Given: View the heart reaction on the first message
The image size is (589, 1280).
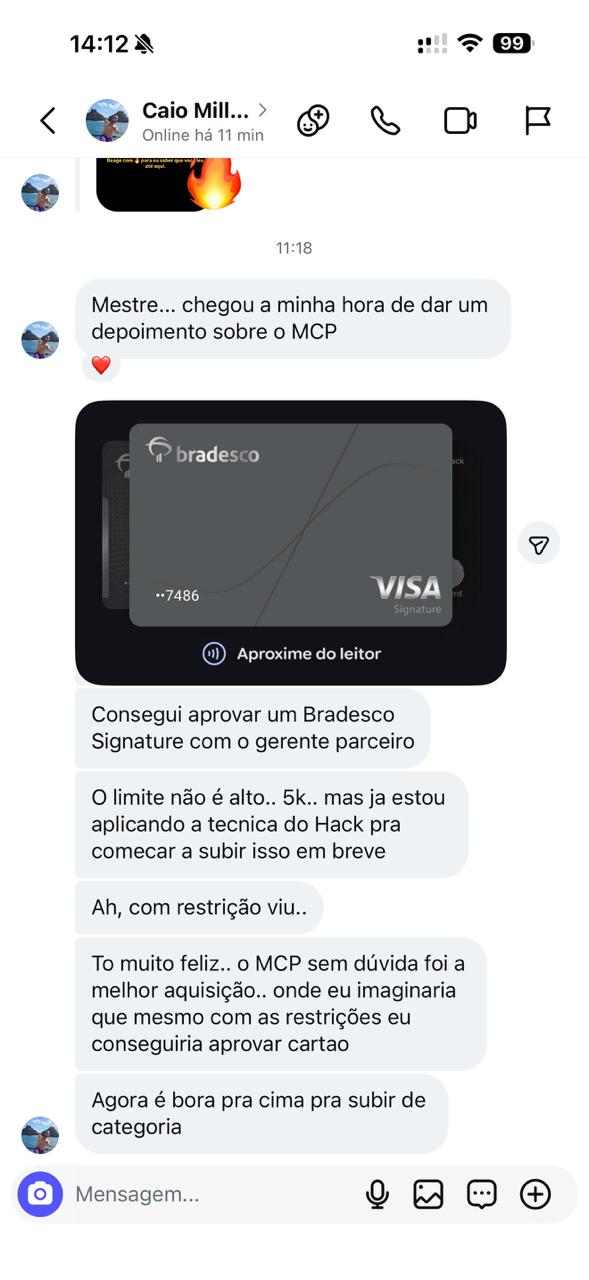Looking at the screenshot, I should tap(101, 366).
